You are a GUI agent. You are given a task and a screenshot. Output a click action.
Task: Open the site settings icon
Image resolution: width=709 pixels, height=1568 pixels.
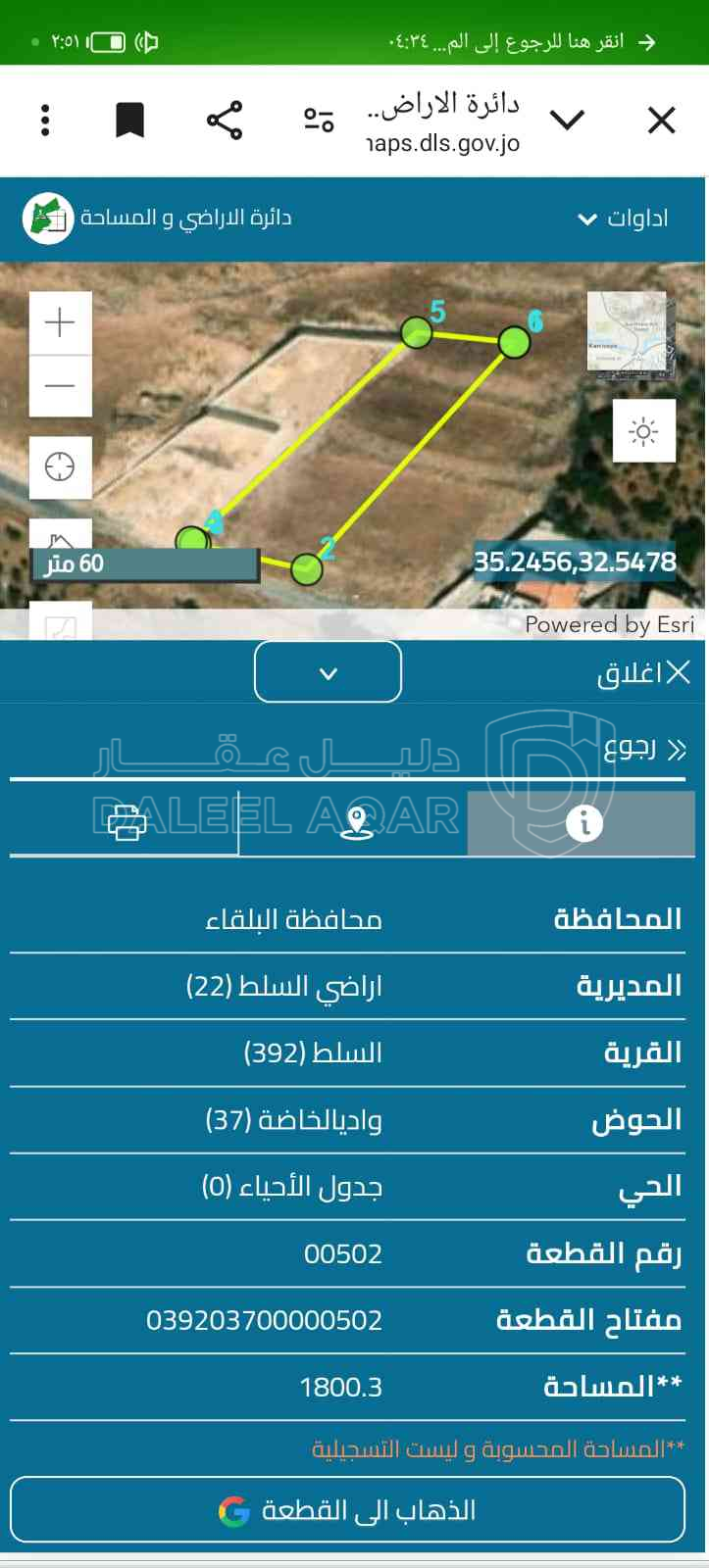pos(319,121)
